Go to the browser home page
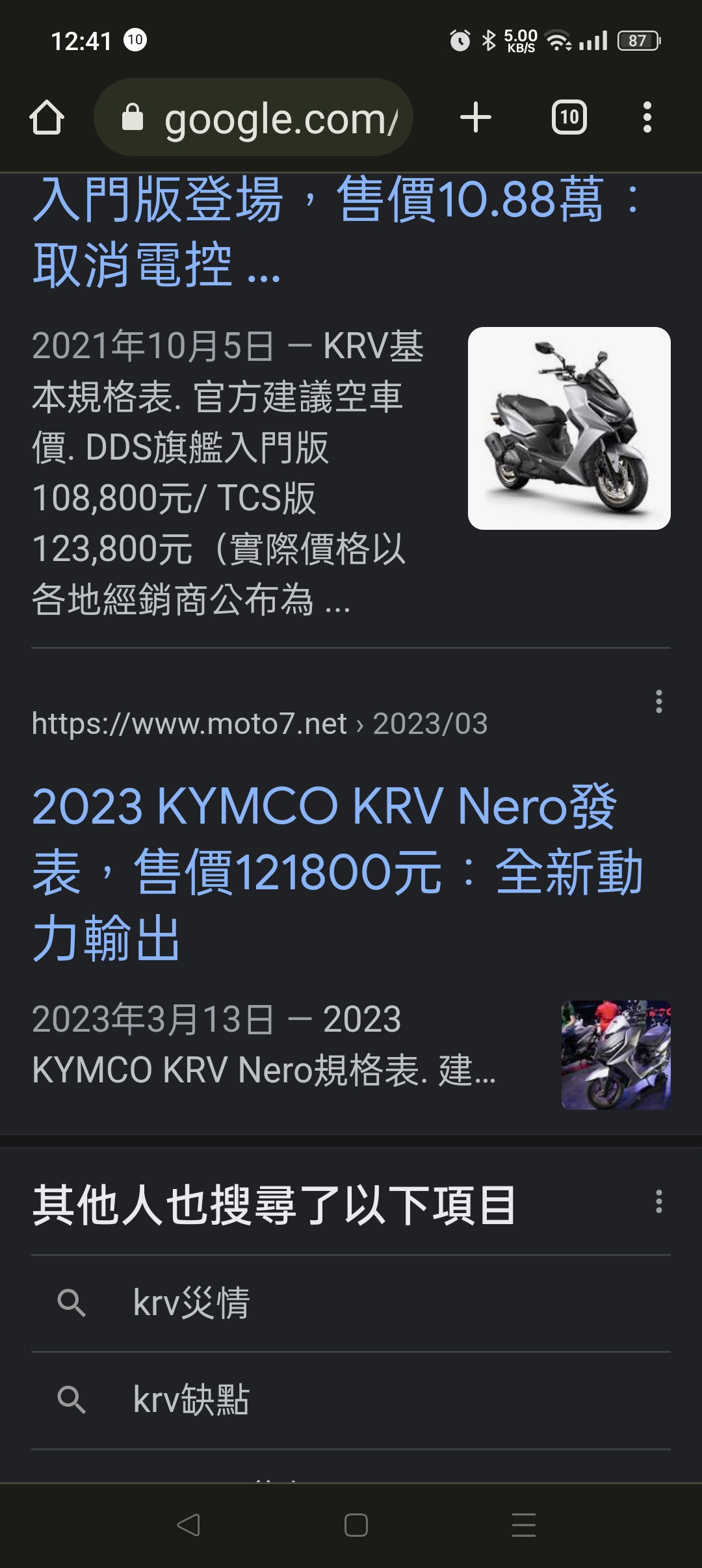702x1568 pixels. tap(47, 118)
